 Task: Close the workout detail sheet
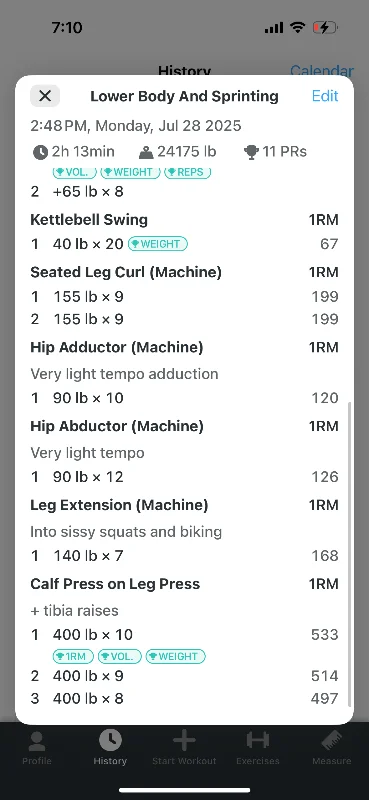pyautogui.click(x=45, y=96)
